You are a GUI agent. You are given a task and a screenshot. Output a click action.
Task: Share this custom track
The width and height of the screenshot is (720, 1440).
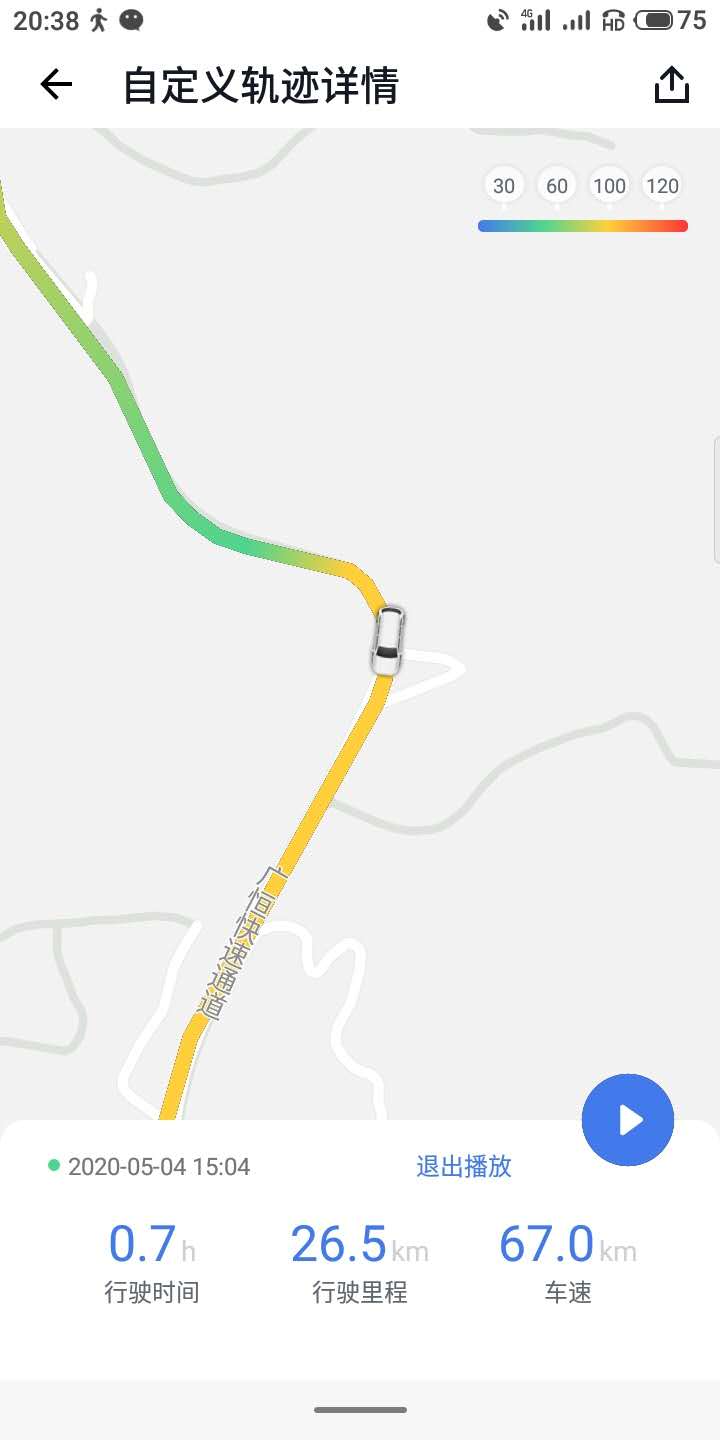[x=672, y=85]
